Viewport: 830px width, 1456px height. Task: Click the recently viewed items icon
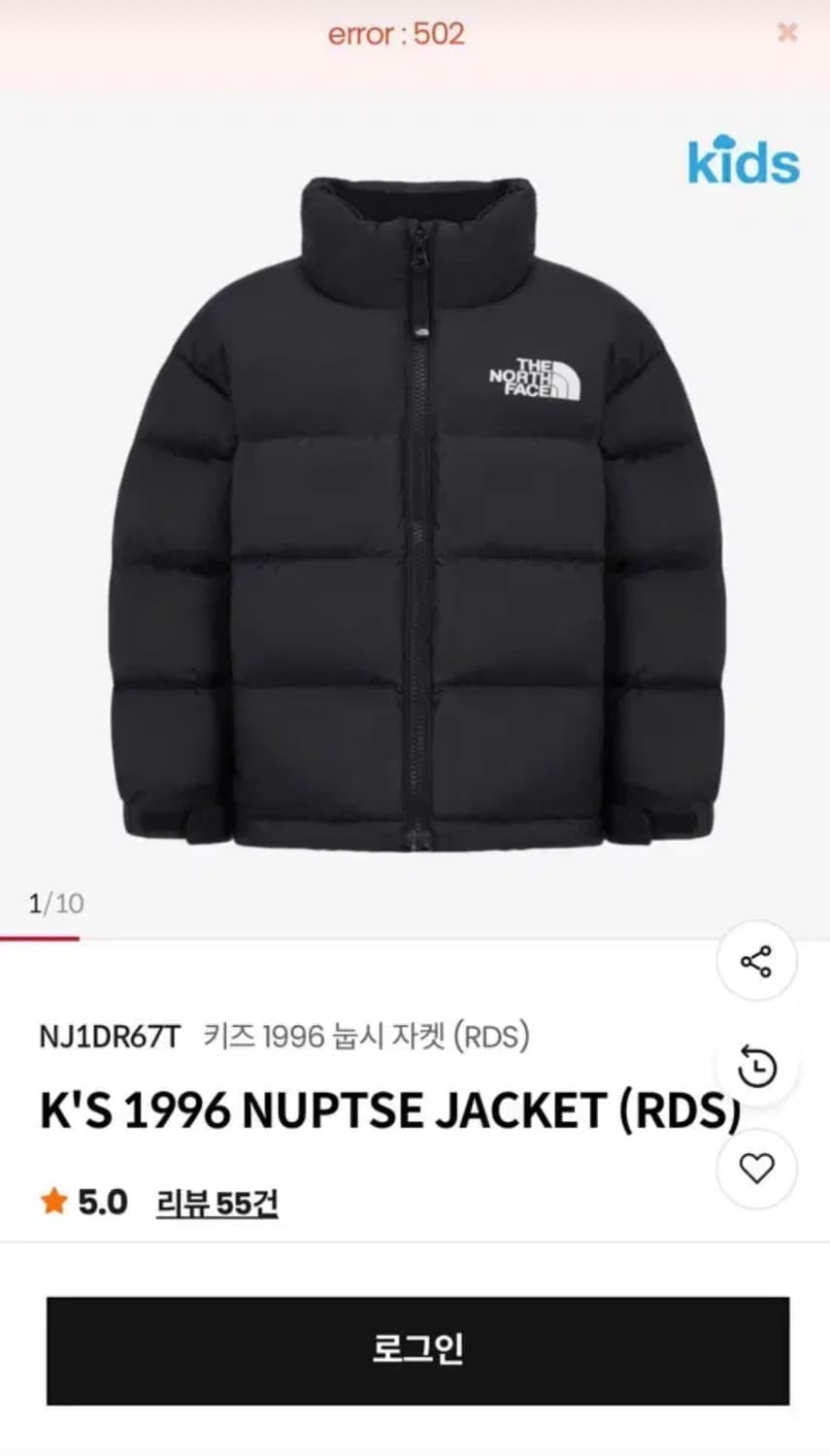755,1067
